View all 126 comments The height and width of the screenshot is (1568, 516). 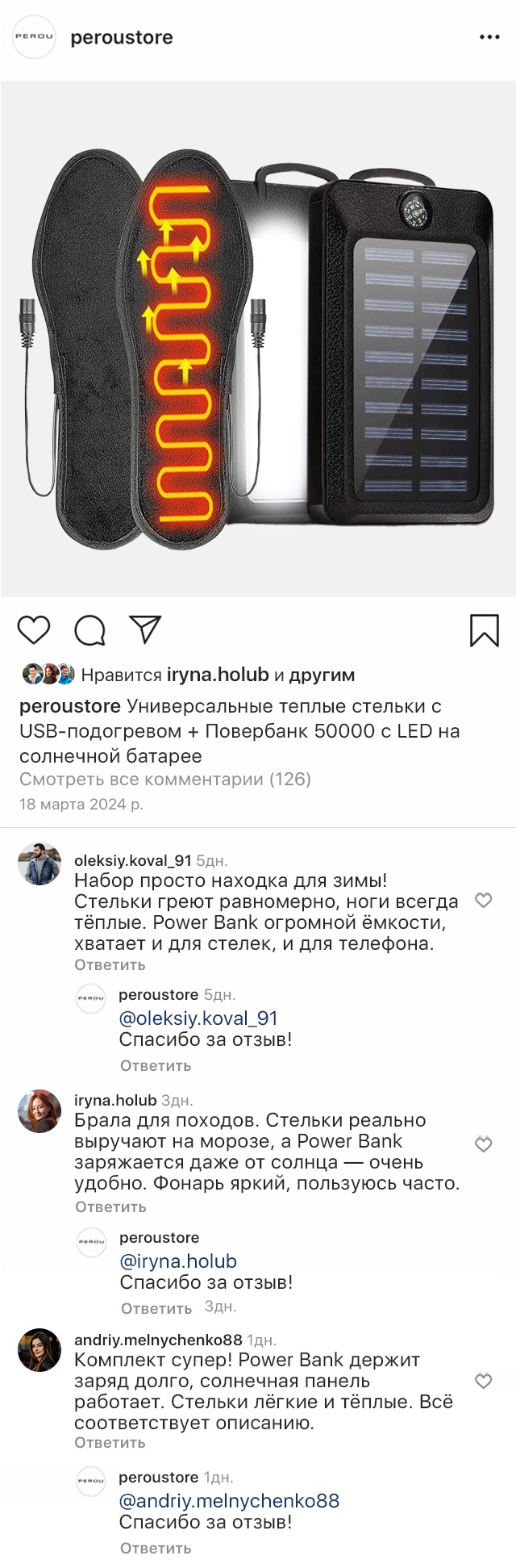click(164, 780)
